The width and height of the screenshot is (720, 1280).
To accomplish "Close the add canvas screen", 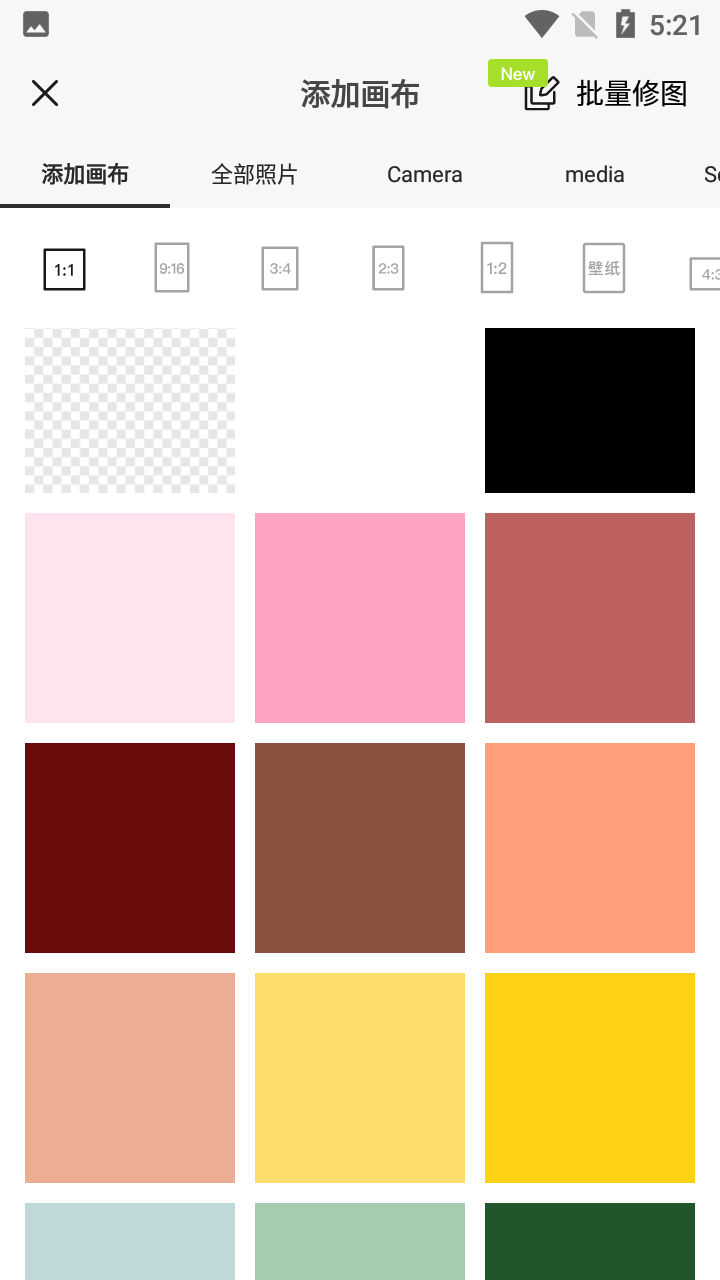I will point(45,94).
